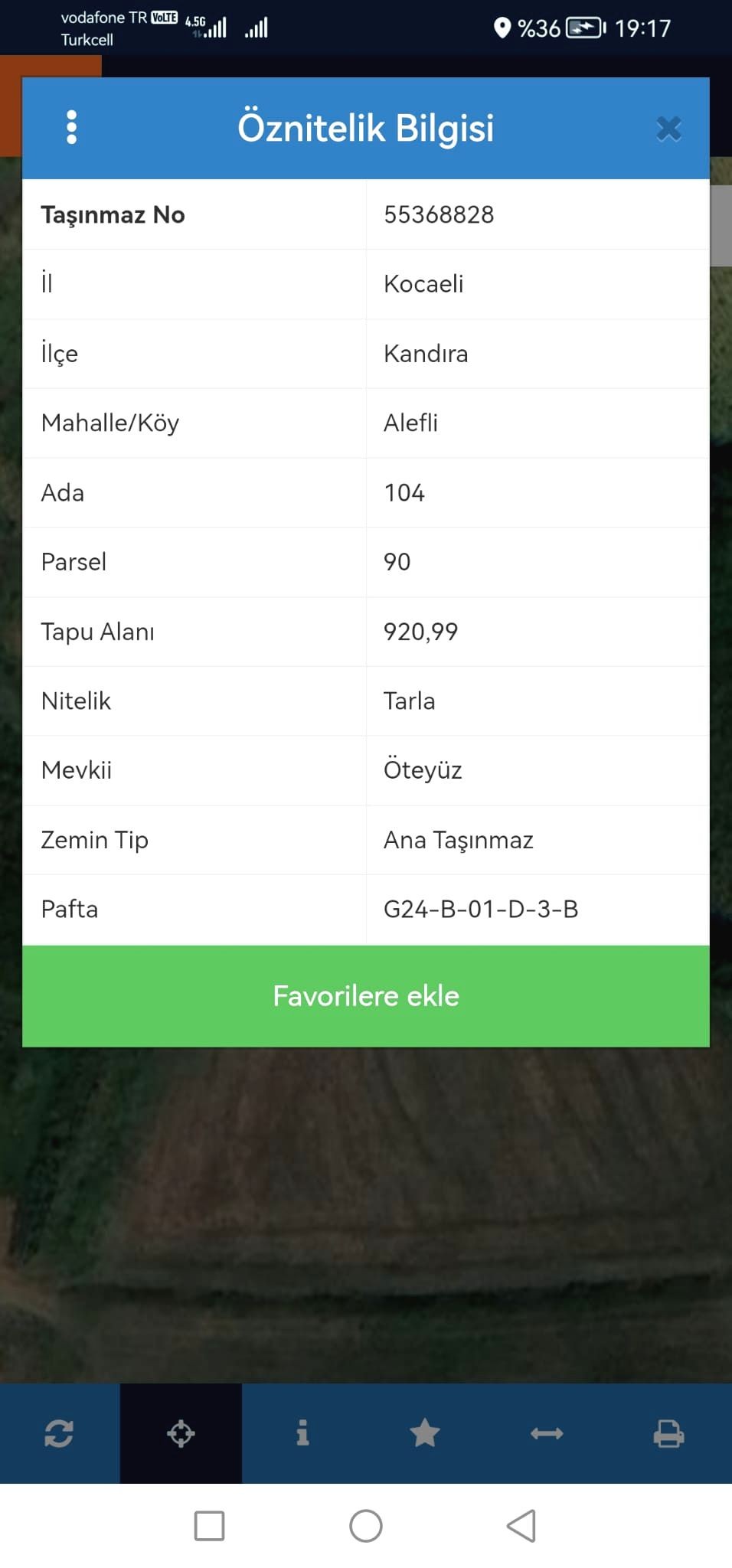Tap Favorilere ekle button
Image resolution: width=732 pixels, height=1568 pixels.
pyautogui.click(x=366, y=996)
